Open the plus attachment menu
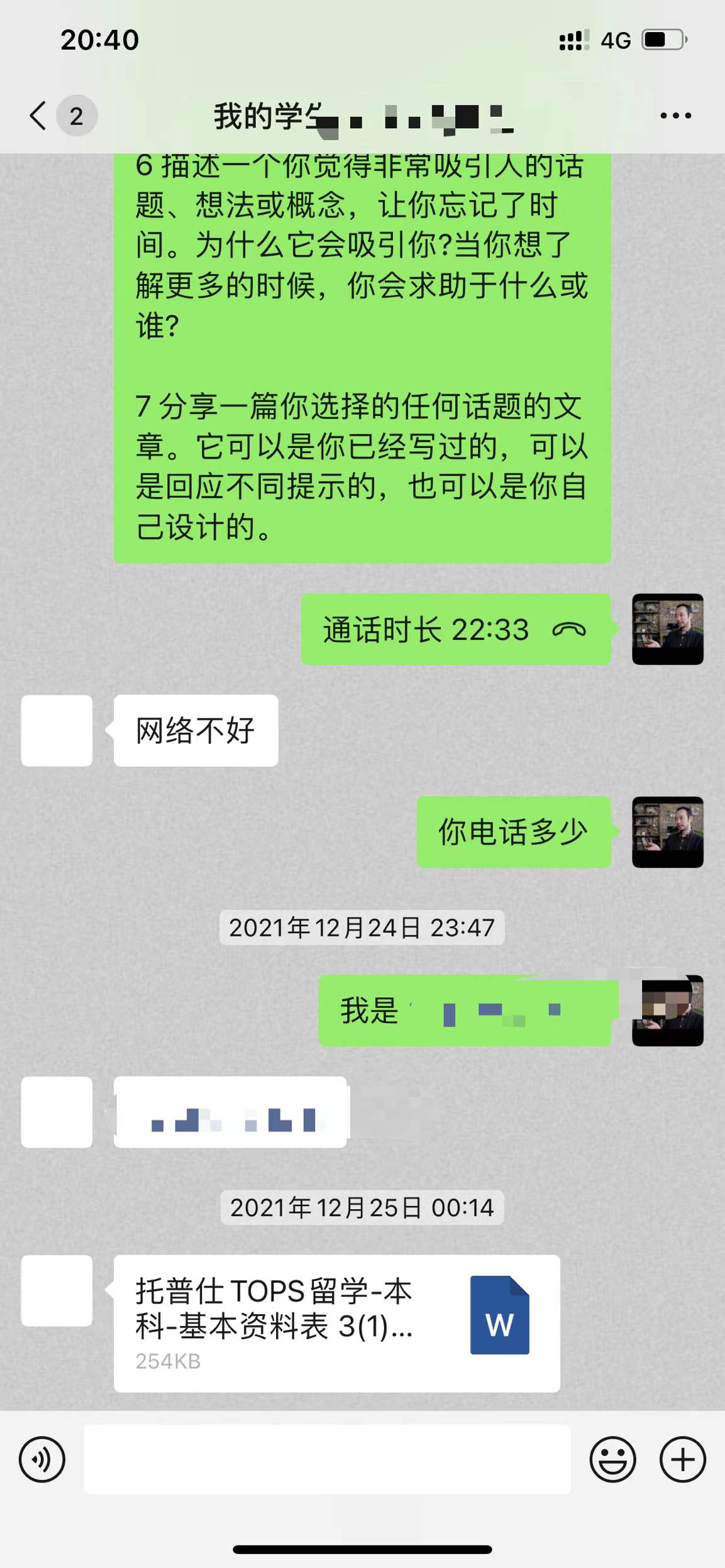The height and width of the screenshot is (1568, 725). [682, 1459]
